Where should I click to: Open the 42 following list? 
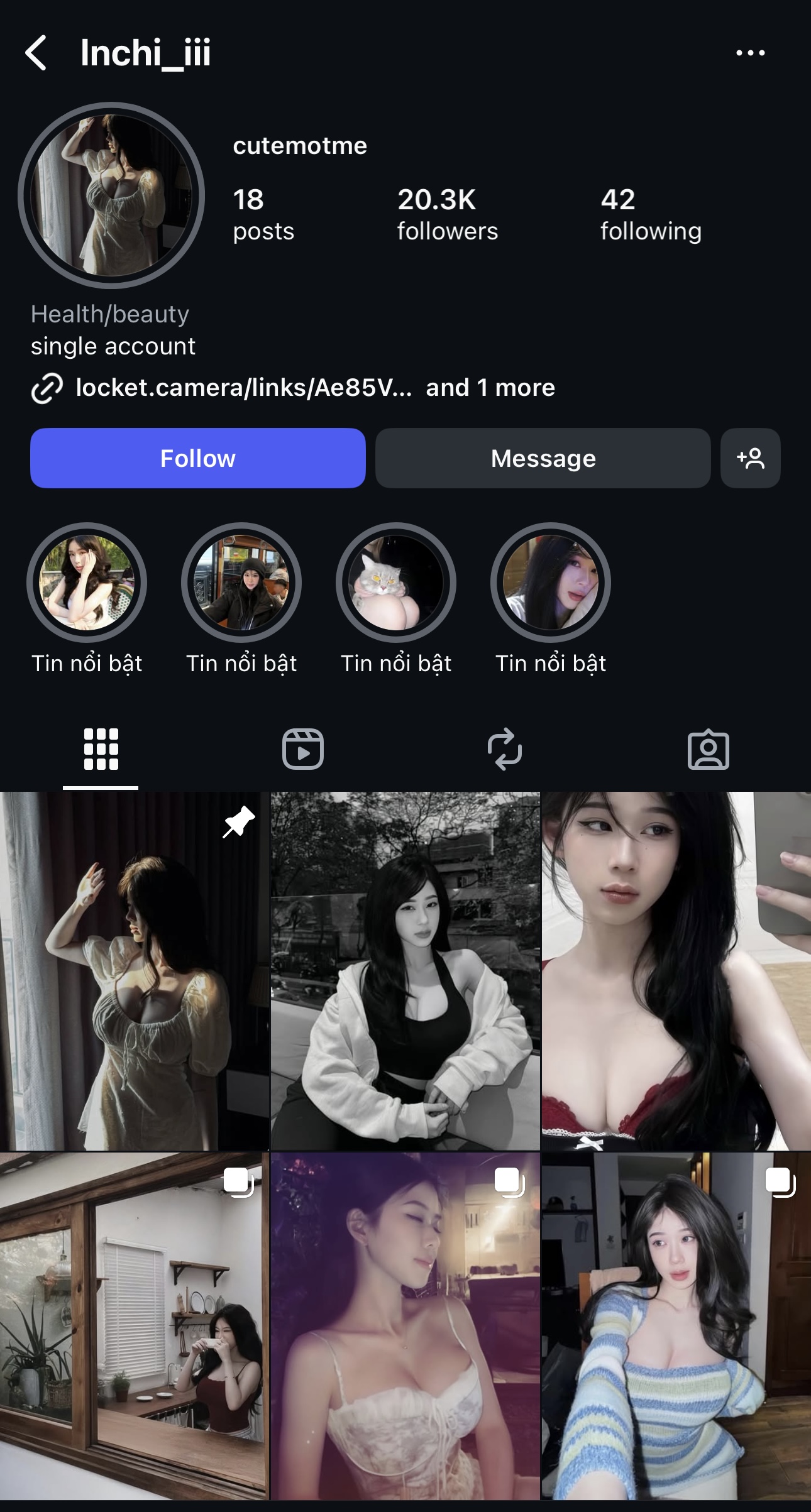point(650,214)
